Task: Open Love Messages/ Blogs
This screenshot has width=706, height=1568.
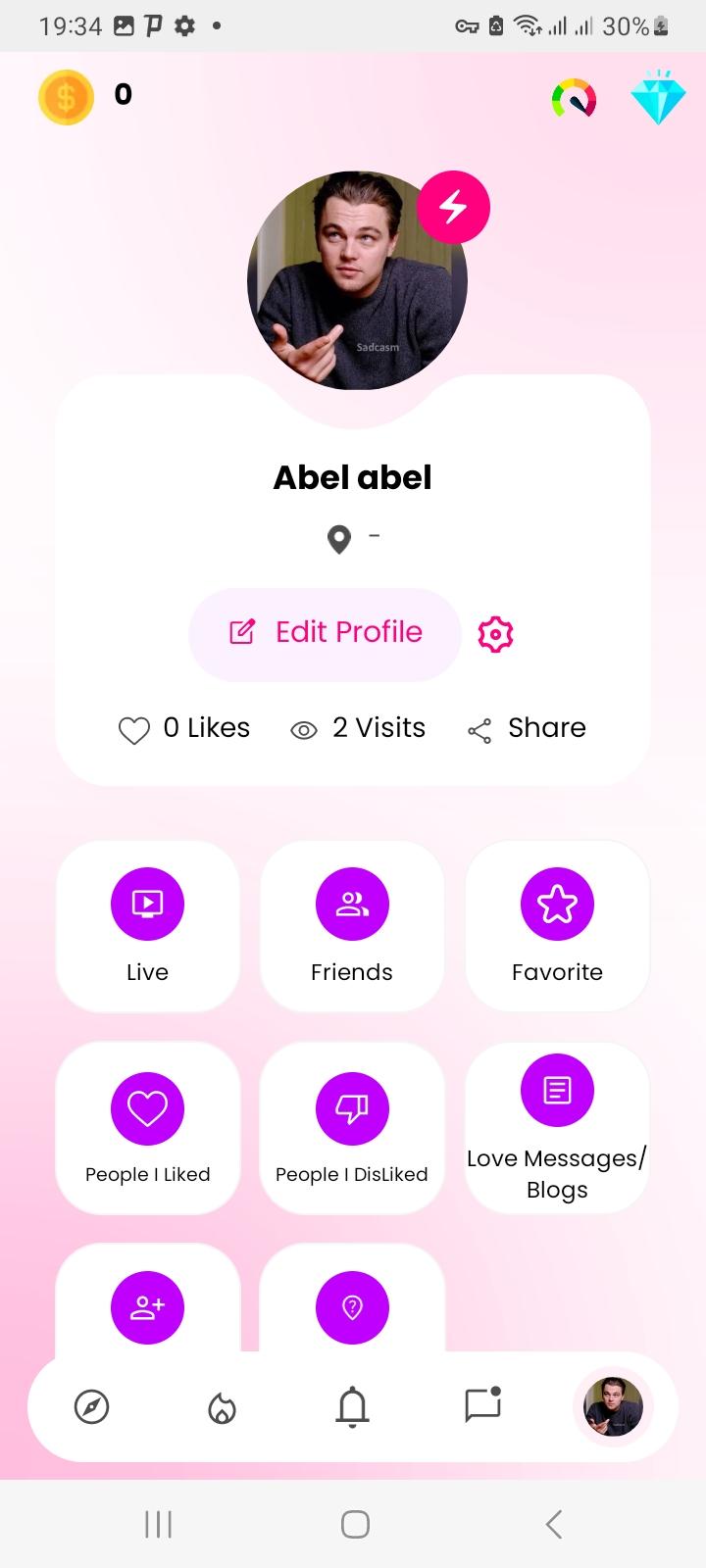Action: tap(557, 1129)
